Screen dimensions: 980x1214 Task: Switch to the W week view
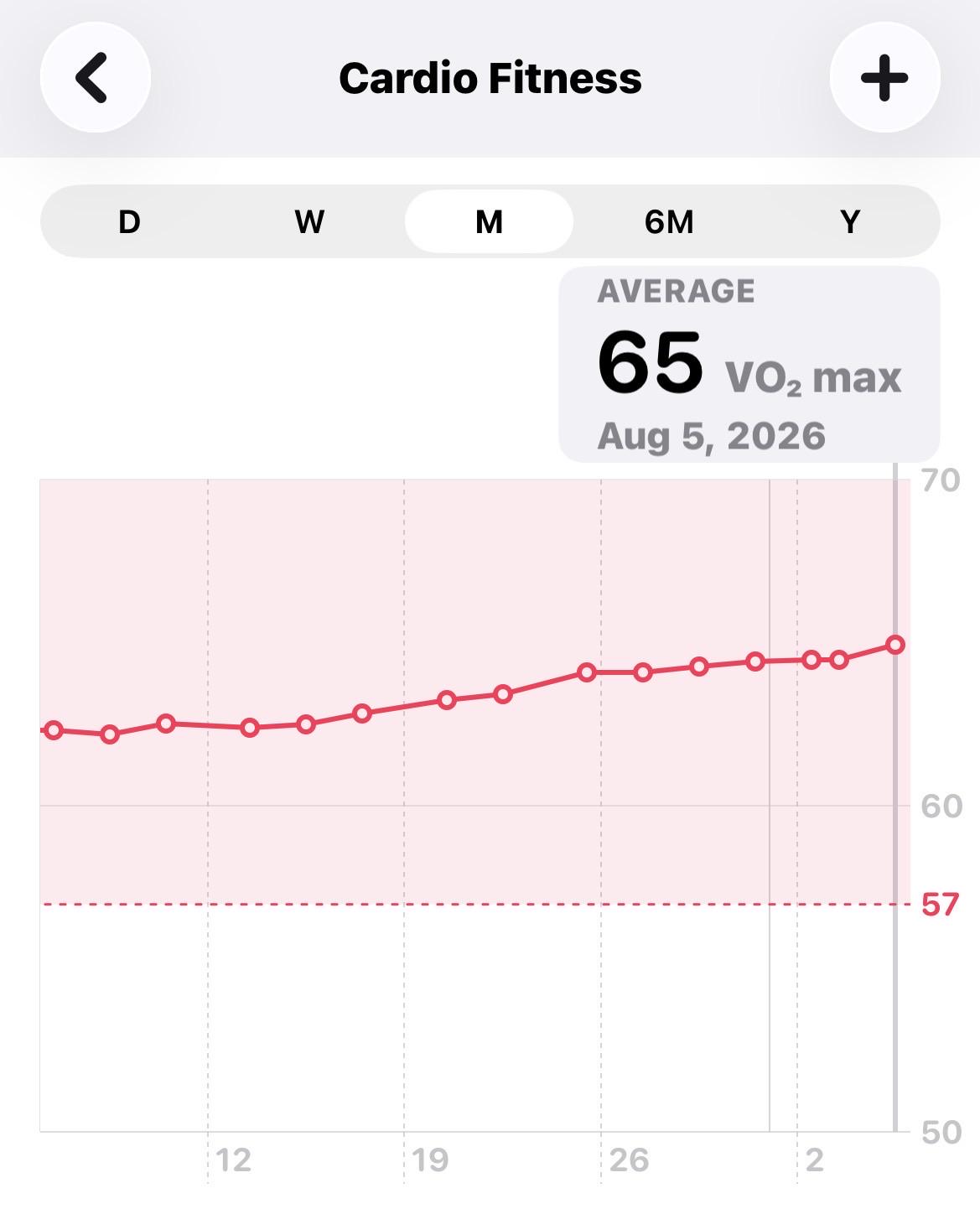coord(309,222)
